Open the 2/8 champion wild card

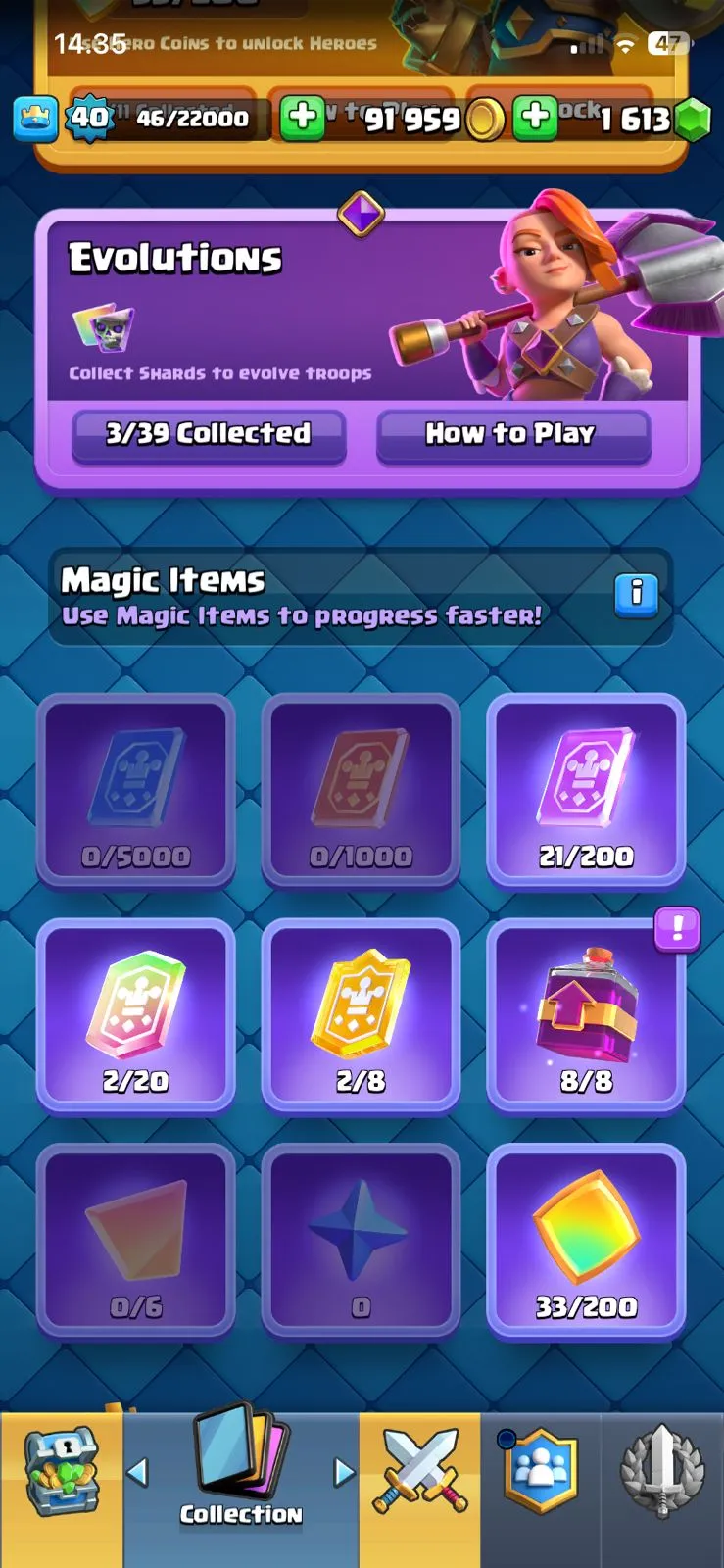(361, 1015)
